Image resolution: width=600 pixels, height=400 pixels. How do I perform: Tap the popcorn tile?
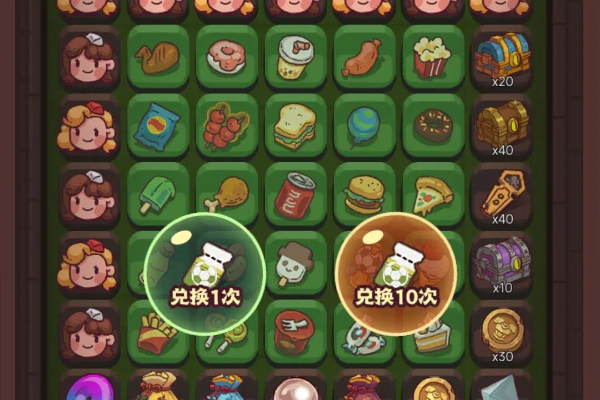point(433,57)
